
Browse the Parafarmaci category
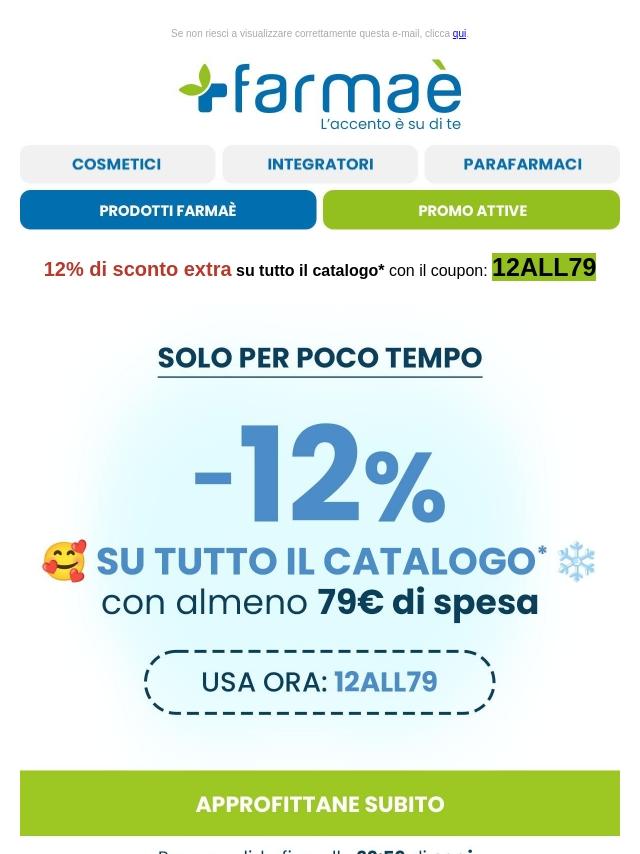(x=522, y=164)
